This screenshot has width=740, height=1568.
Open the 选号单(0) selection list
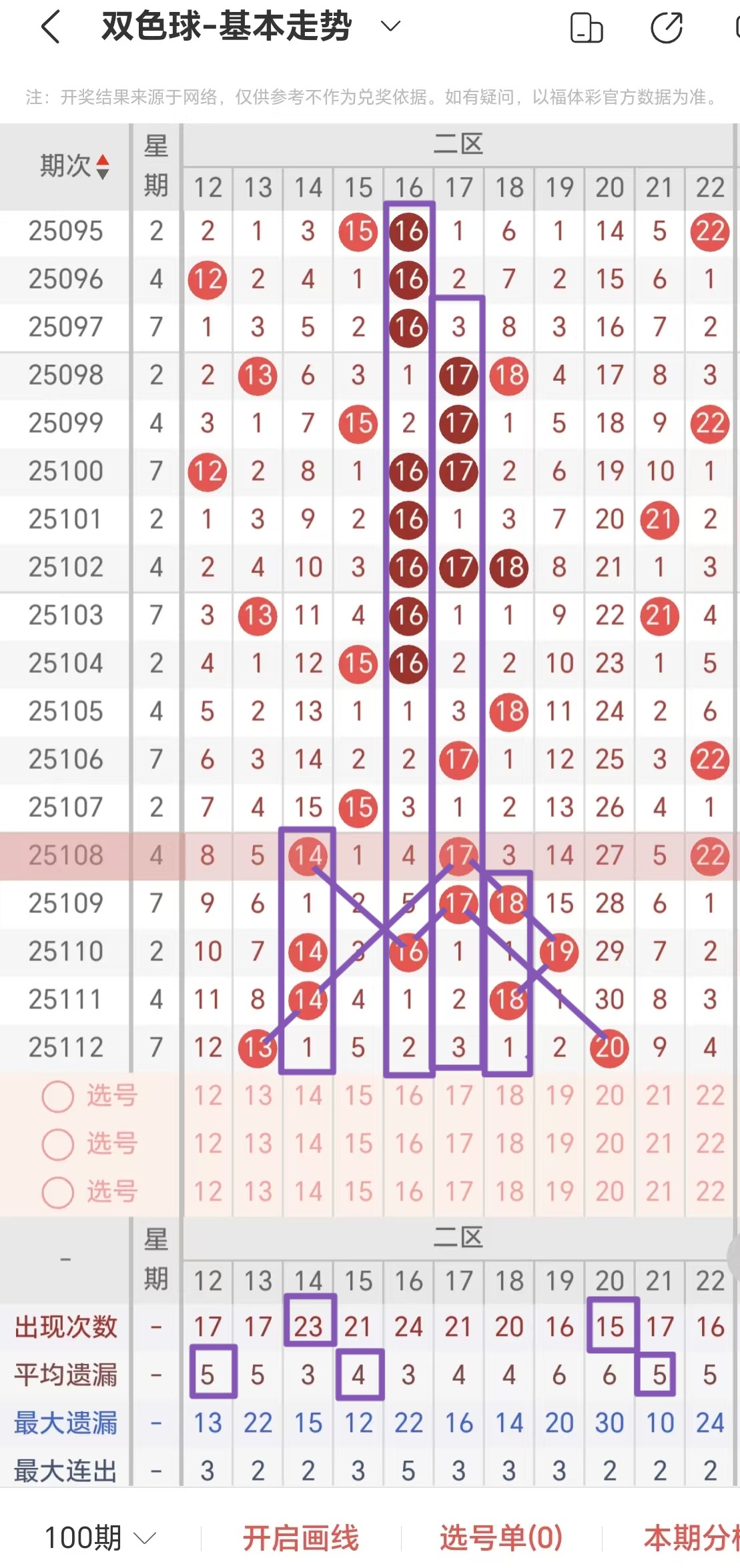(x=500, y=1538)
